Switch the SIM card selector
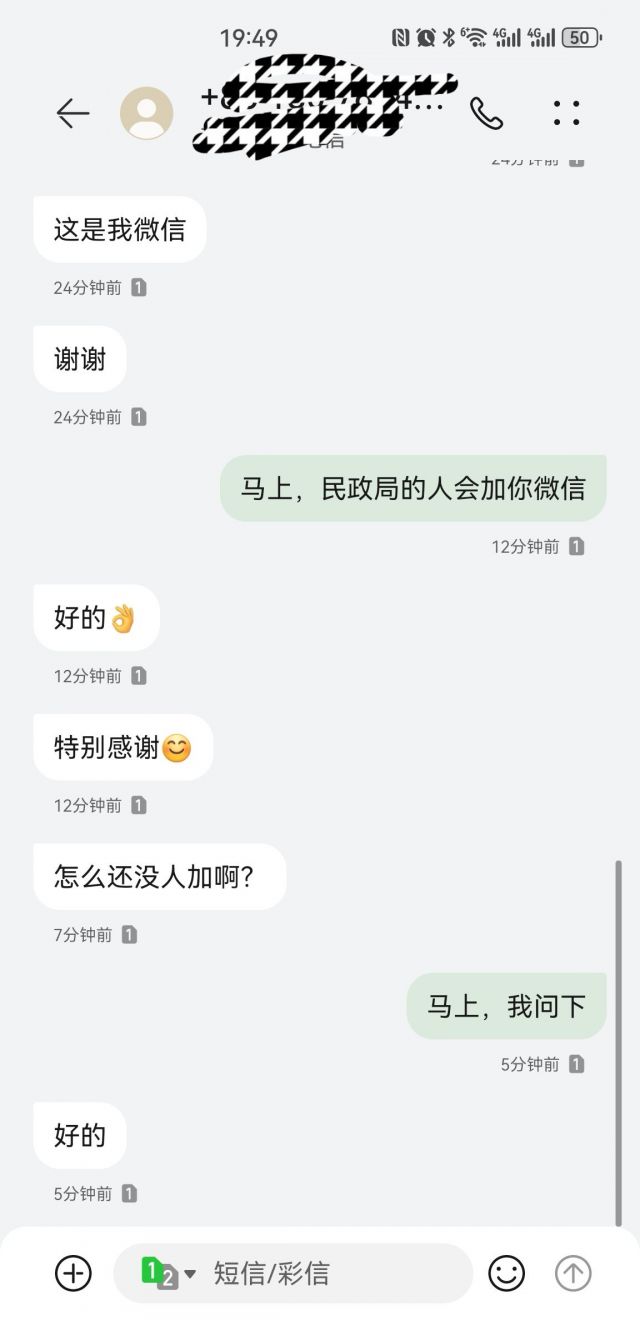Screen dimensions: 640x1320 [x=169, y=1273]
